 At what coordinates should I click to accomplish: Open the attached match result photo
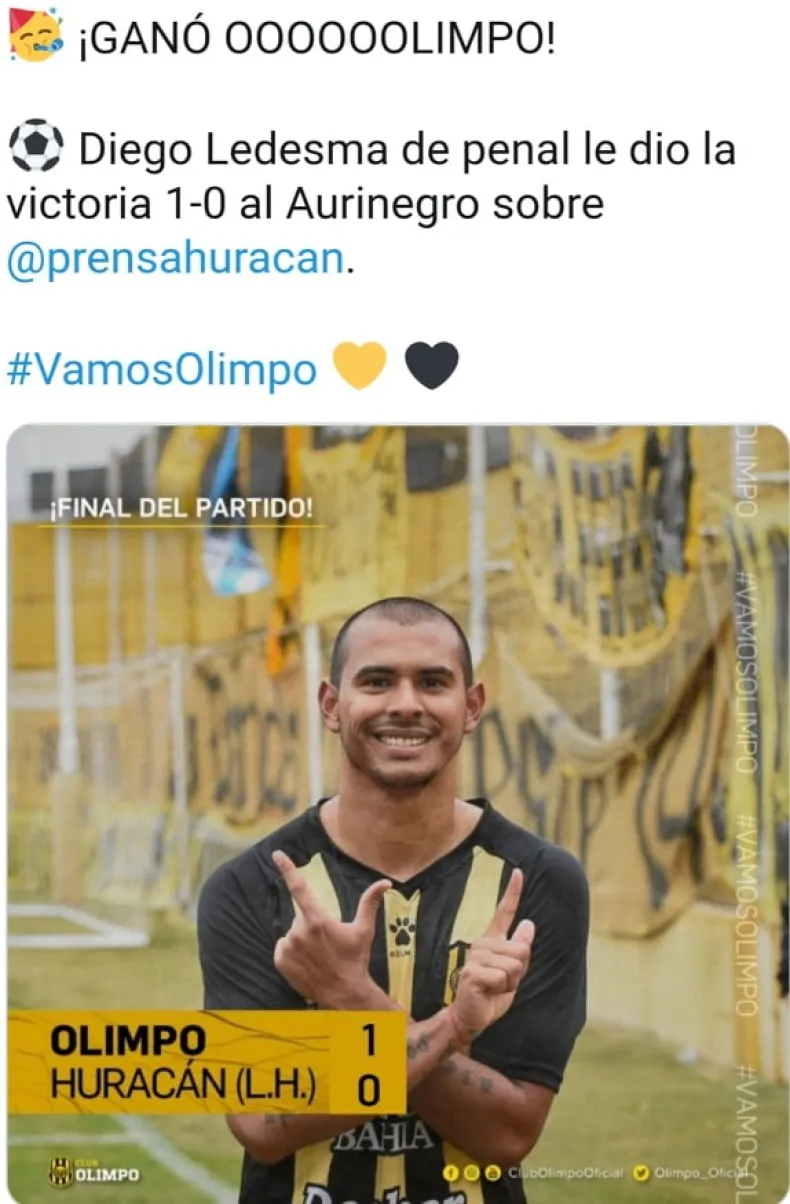tap(397, 800)
